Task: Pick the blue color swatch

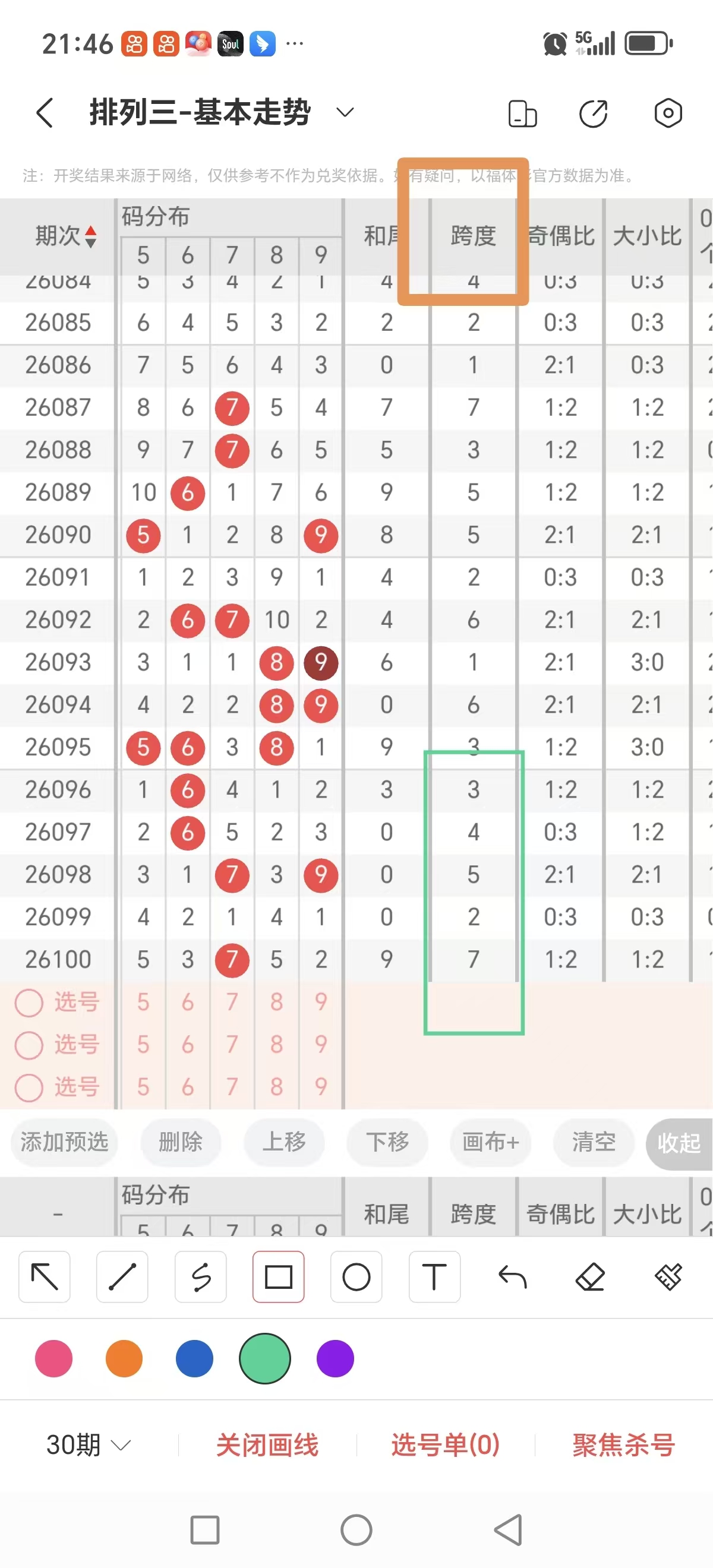Action: (194, 1358)
